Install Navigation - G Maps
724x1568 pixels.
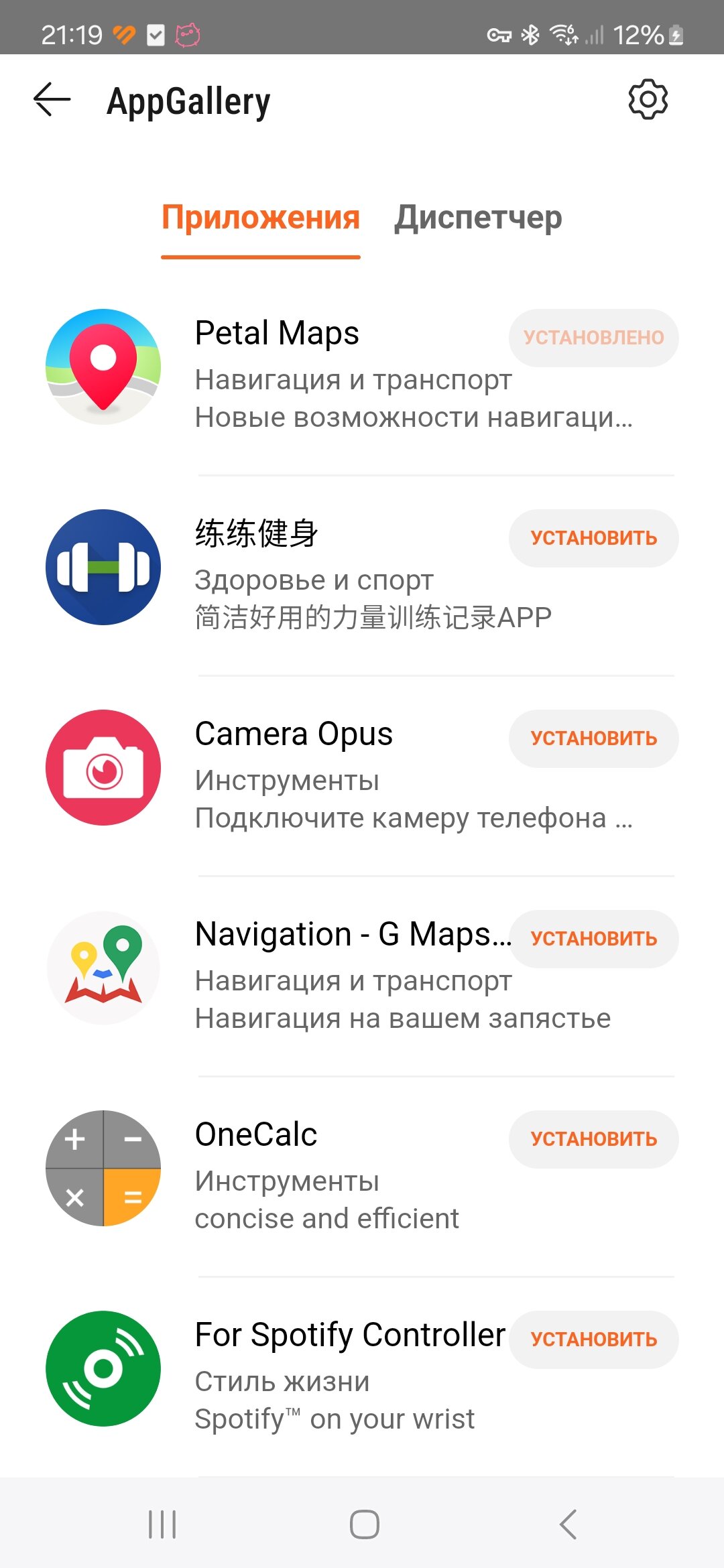(593, 939)
